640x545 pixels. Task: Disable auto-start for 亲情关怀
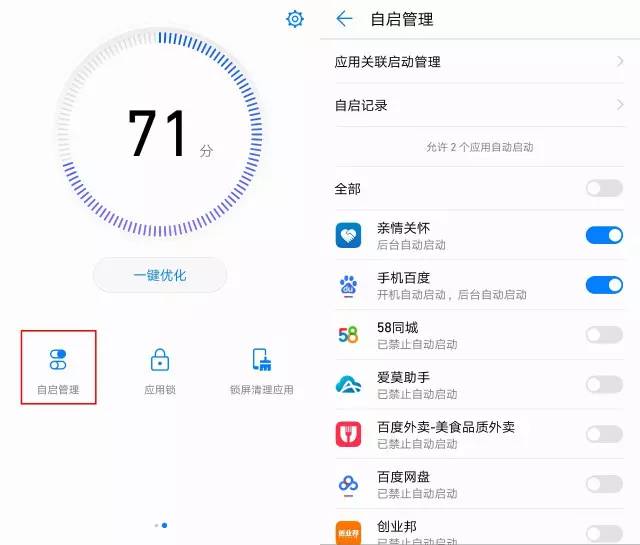(604, 236)
